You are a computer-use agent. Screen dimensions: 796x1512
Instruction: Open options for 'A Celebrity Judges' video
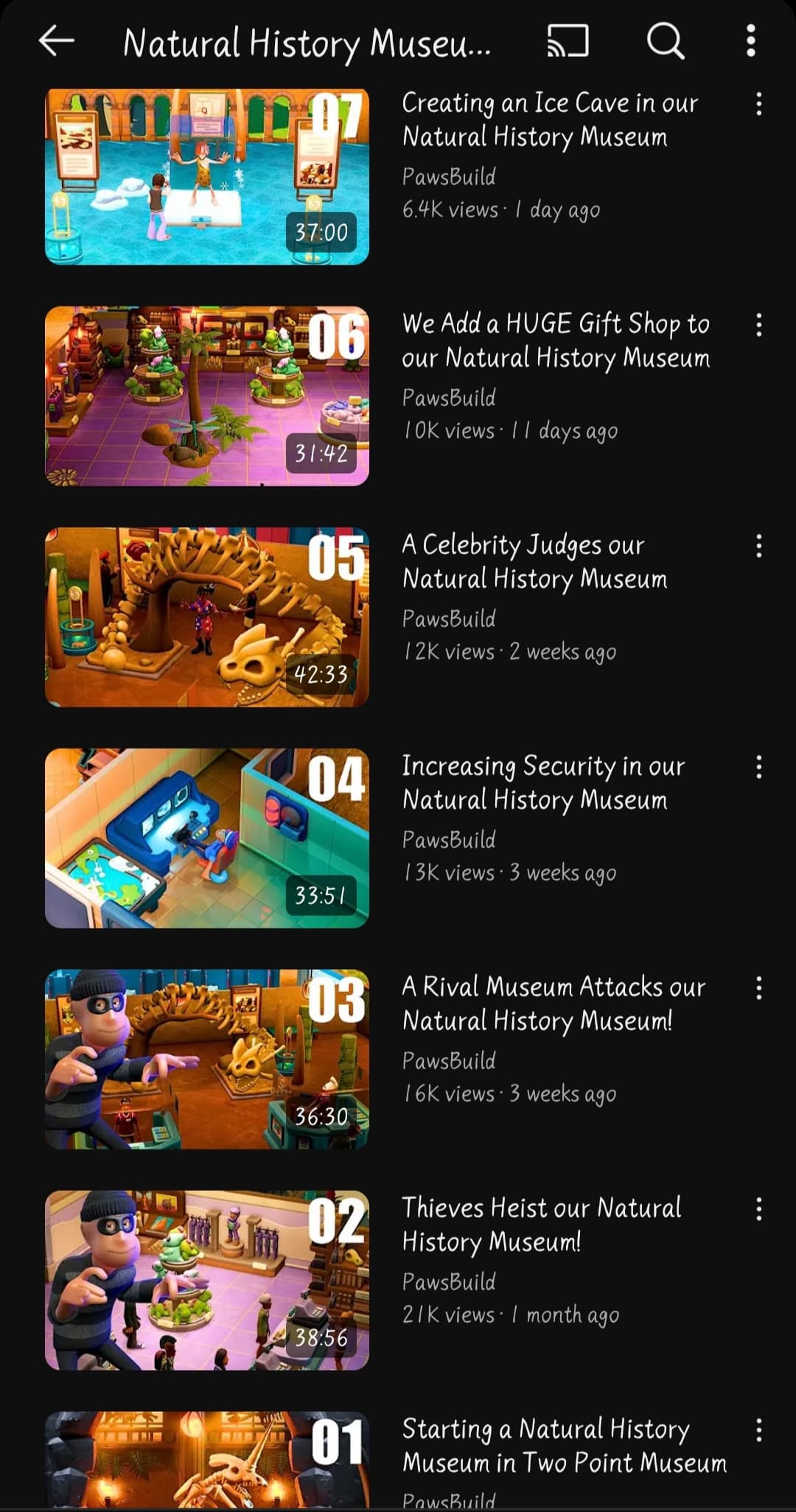[x=758, y=546]
